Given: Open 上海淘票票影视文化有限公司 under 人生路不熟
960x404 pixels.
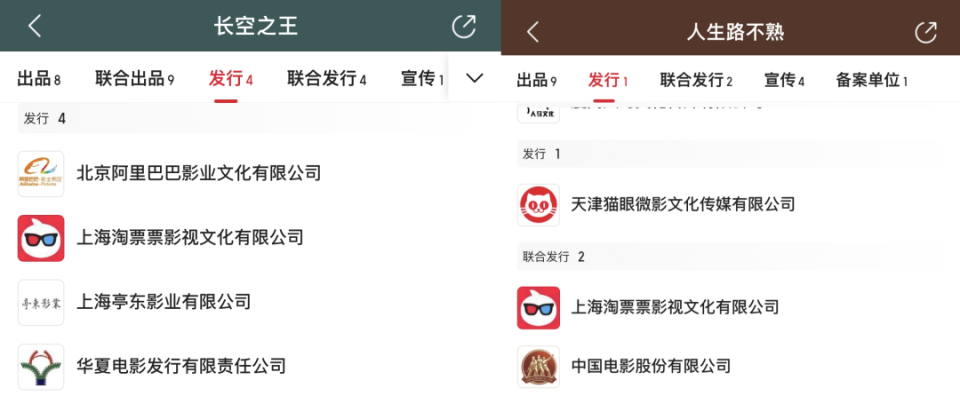Looking at the screenshot, I should tap(674, 307).
